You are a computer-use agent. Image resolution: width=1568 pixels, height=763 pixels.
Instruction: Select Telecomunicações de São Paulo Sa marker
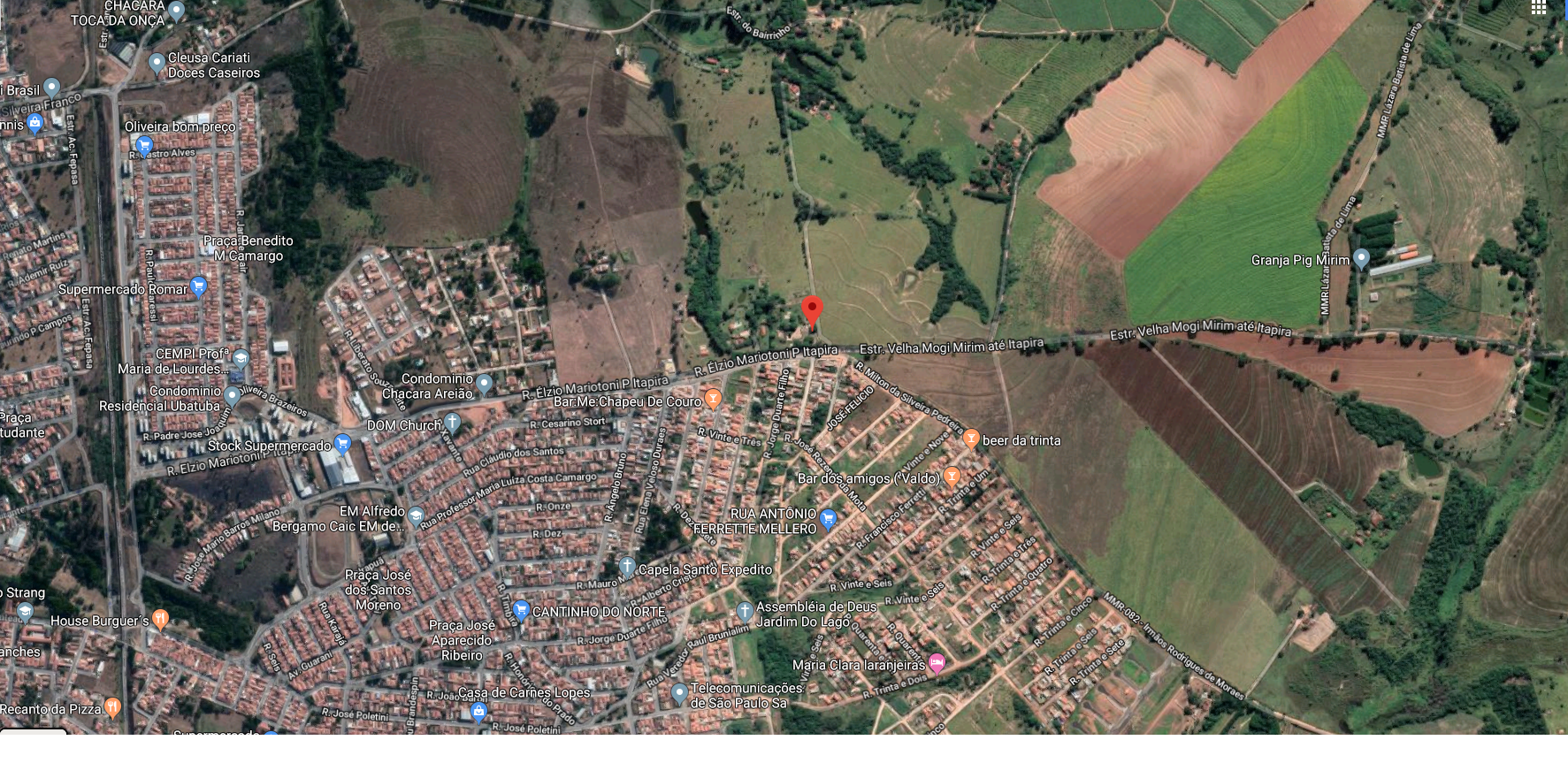[679, 692]
